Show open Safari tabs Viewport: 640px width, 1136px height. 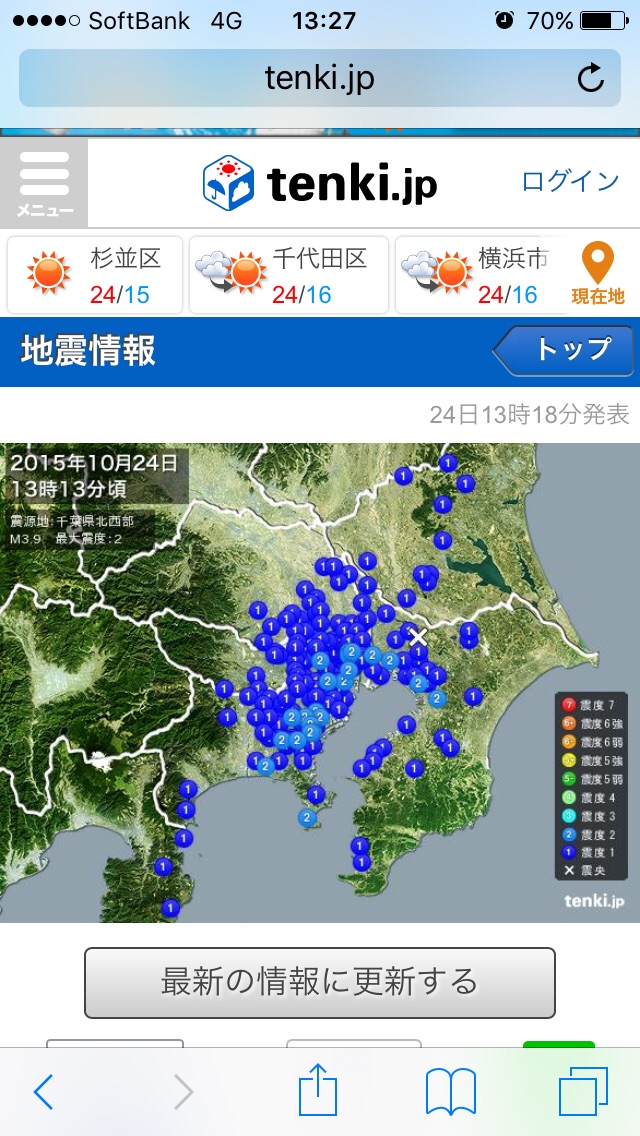click(x=583, y=1092)
